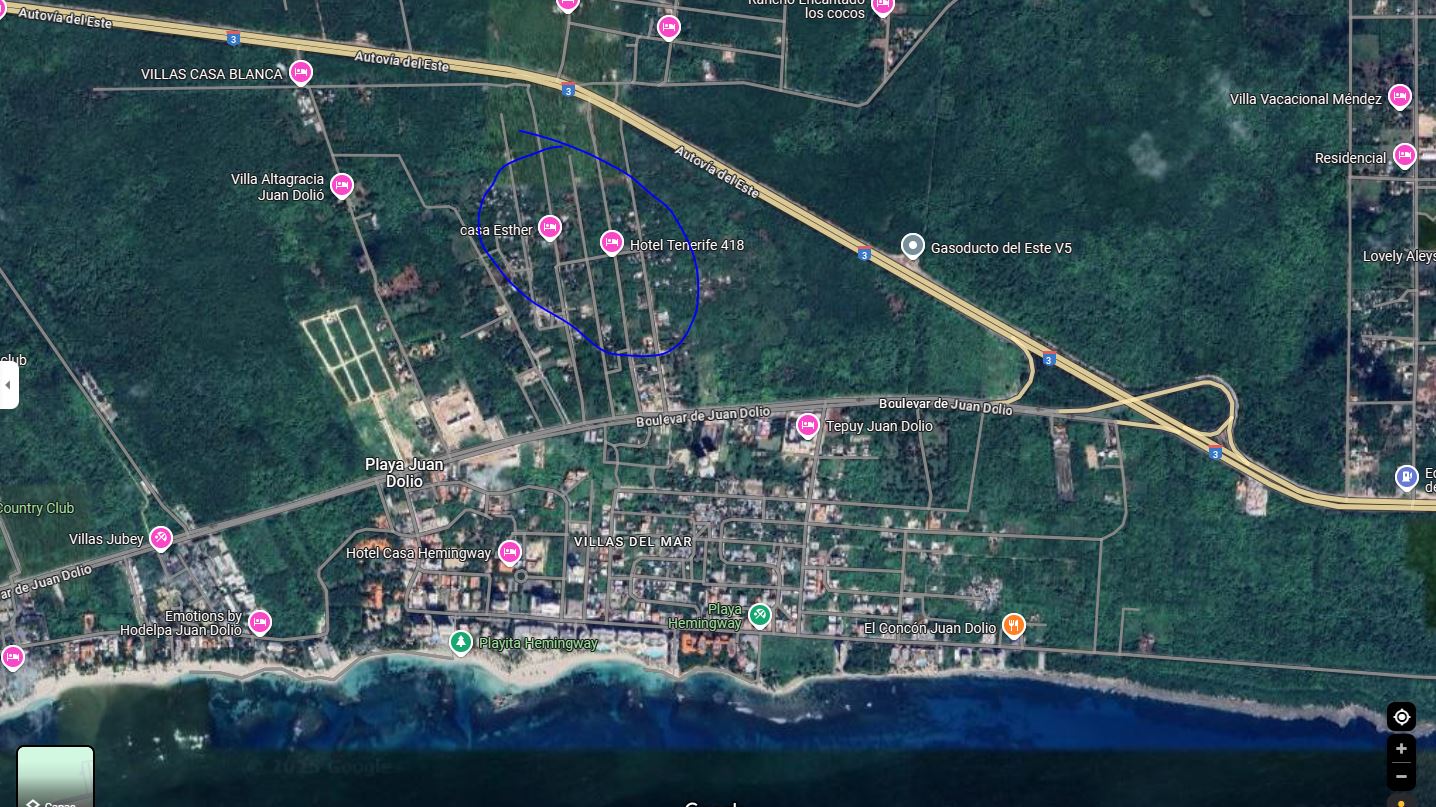Viewport: 1436px width, 807px height.
Task: Tap Villa Altagracia Juan Dolió marker
Action: point(342,185)
